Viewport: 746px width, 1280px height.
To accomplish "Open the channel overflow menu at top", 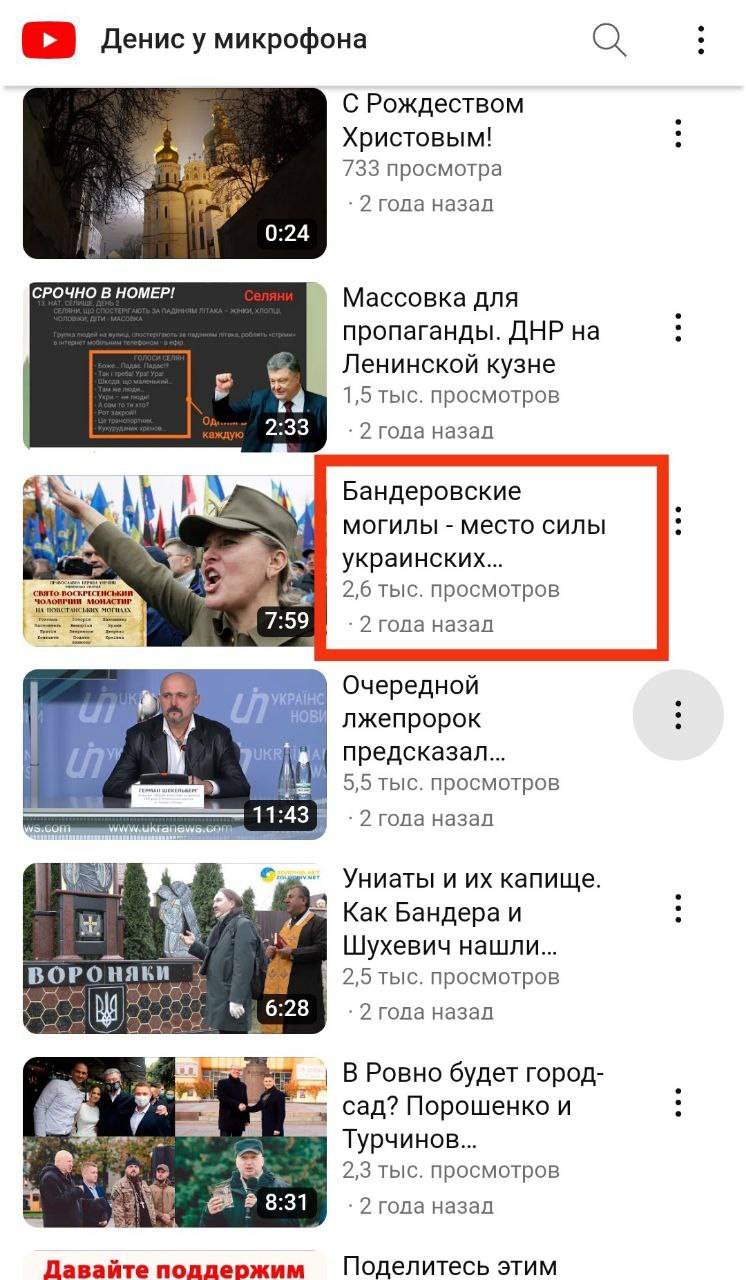I will click(701, 40).
